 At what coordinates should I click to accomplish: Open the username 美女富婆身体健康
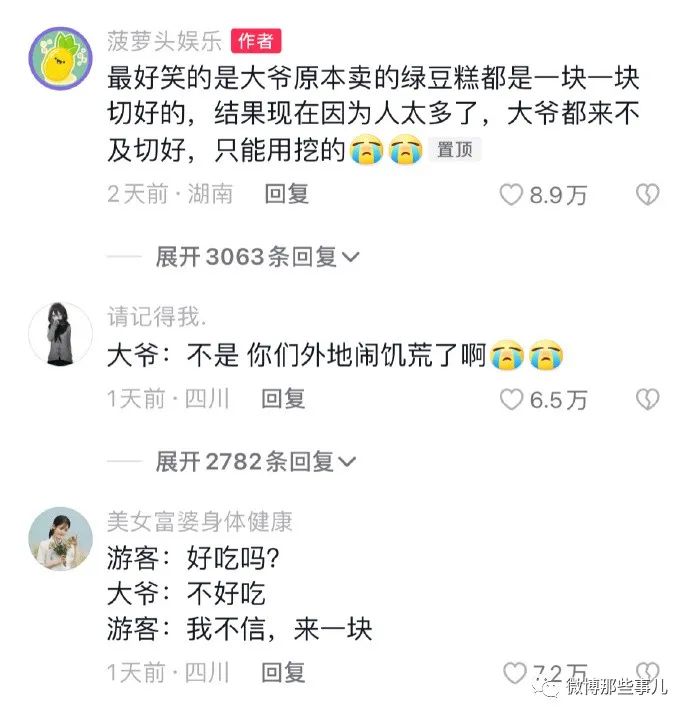click(x=199, y=521)
